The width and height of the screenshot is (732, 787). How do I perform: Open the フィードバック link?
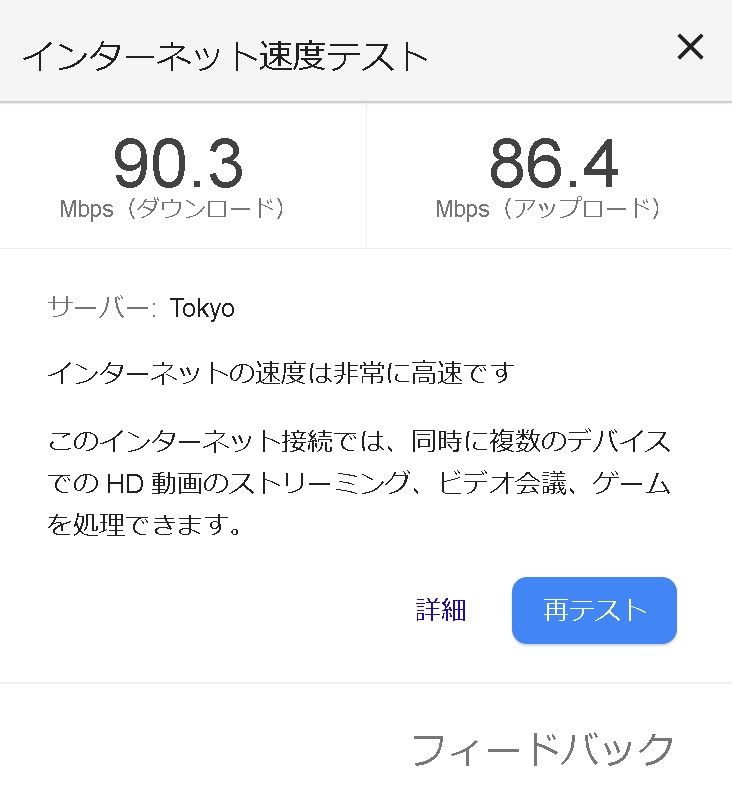click(x=543, y=749)
